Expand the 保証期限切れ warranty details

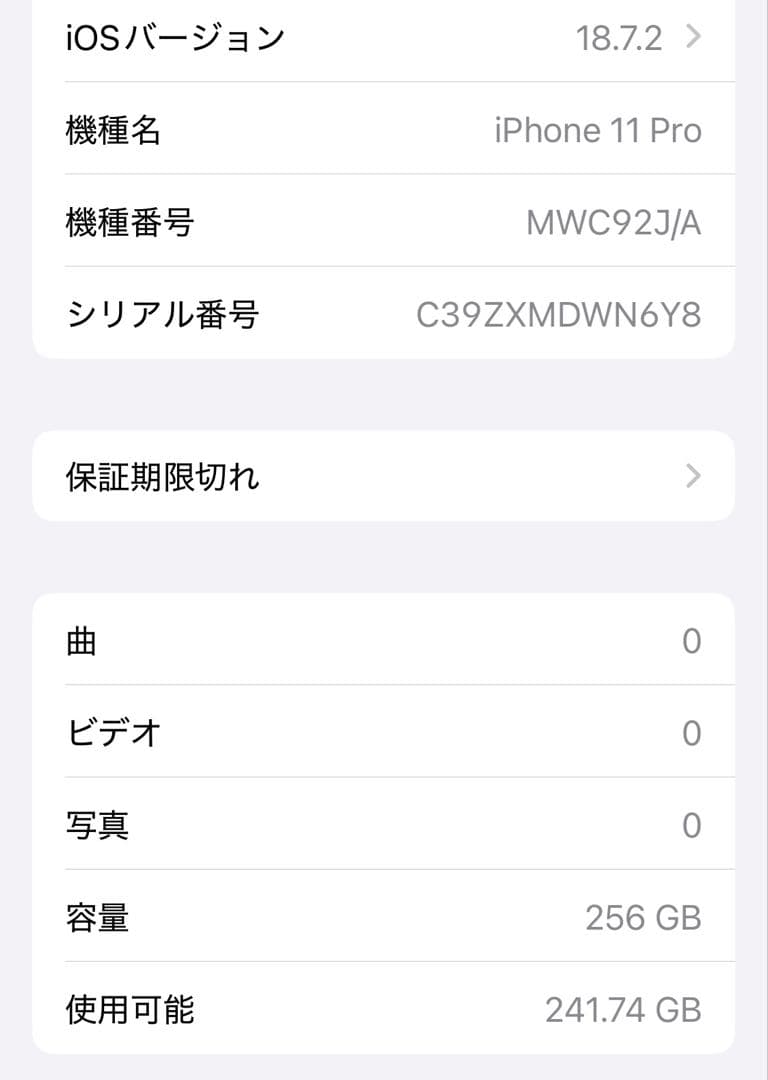click(x=384, y=476)
